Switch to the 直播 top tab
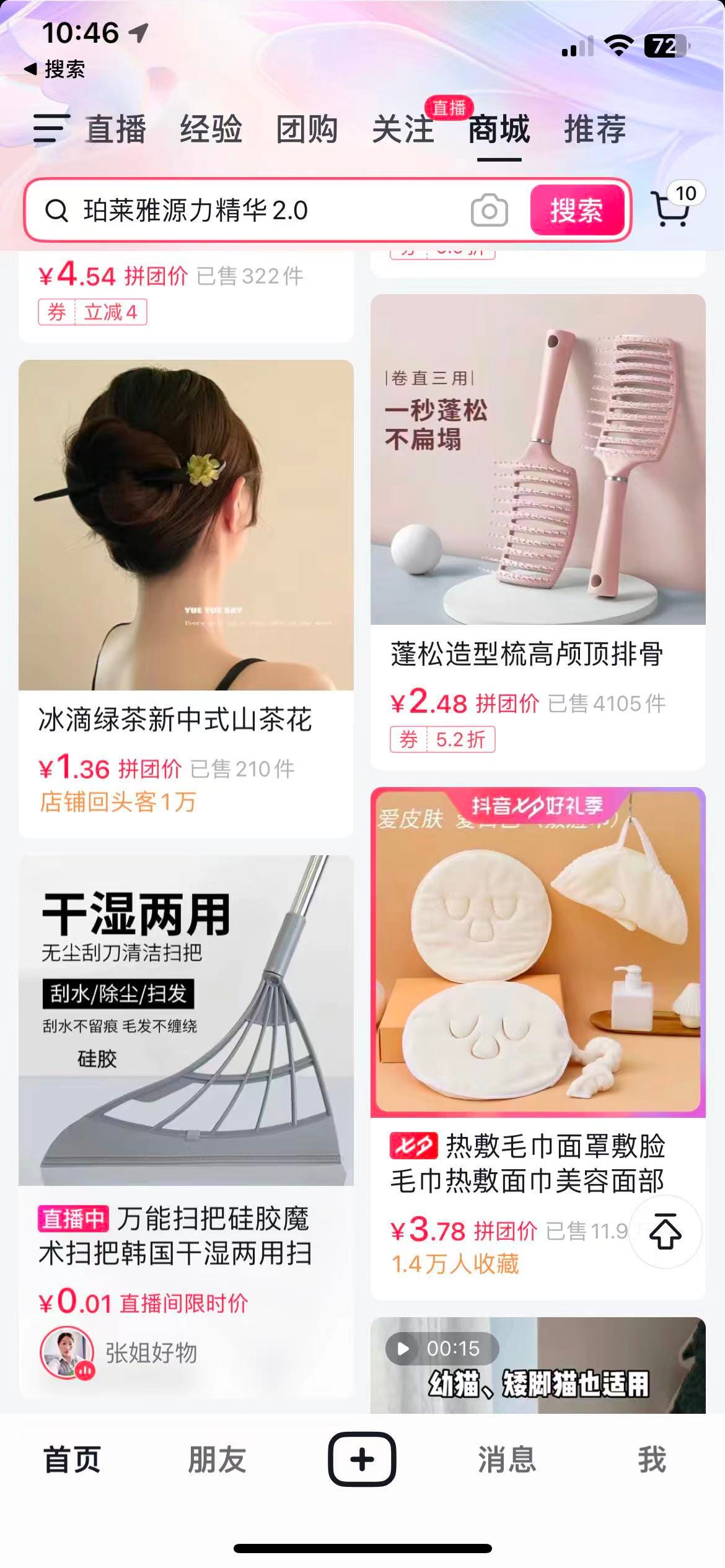The width and height of the screenshot is (725, 1568). (116, 129)
